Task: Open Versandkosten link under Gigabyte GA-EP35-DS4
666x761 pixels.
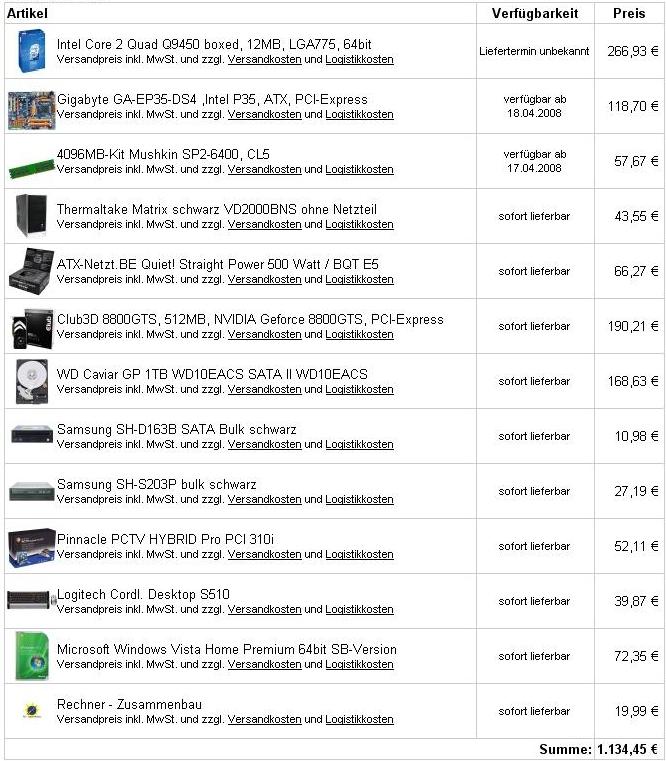Action: [264, 115]
